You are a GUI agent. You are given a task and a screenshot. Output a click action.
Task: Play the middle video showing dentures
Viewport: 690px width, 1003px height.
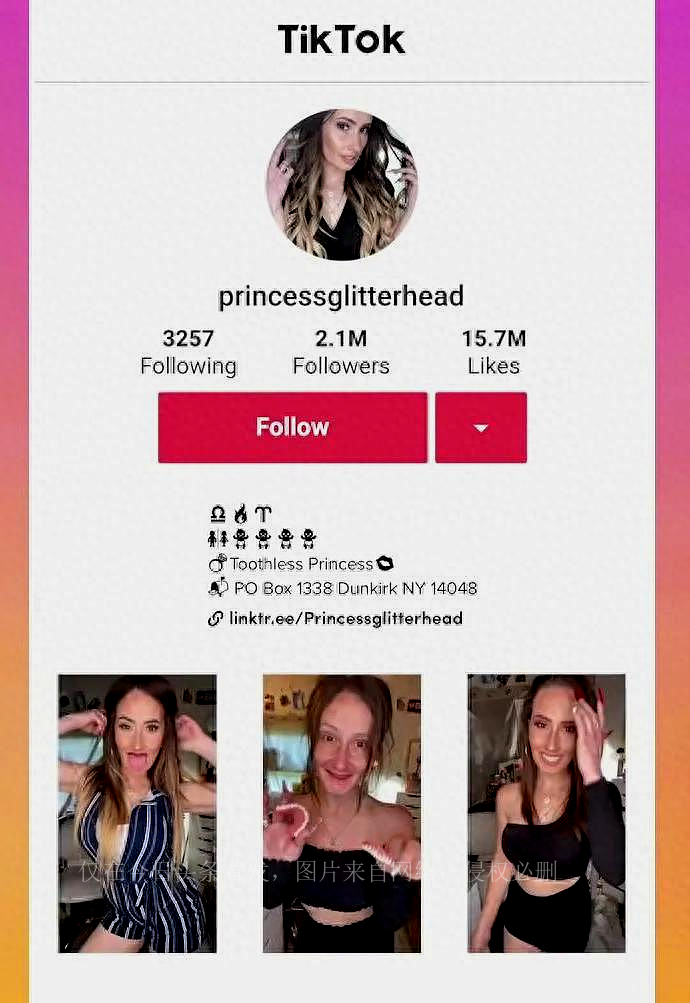[342, 813]
